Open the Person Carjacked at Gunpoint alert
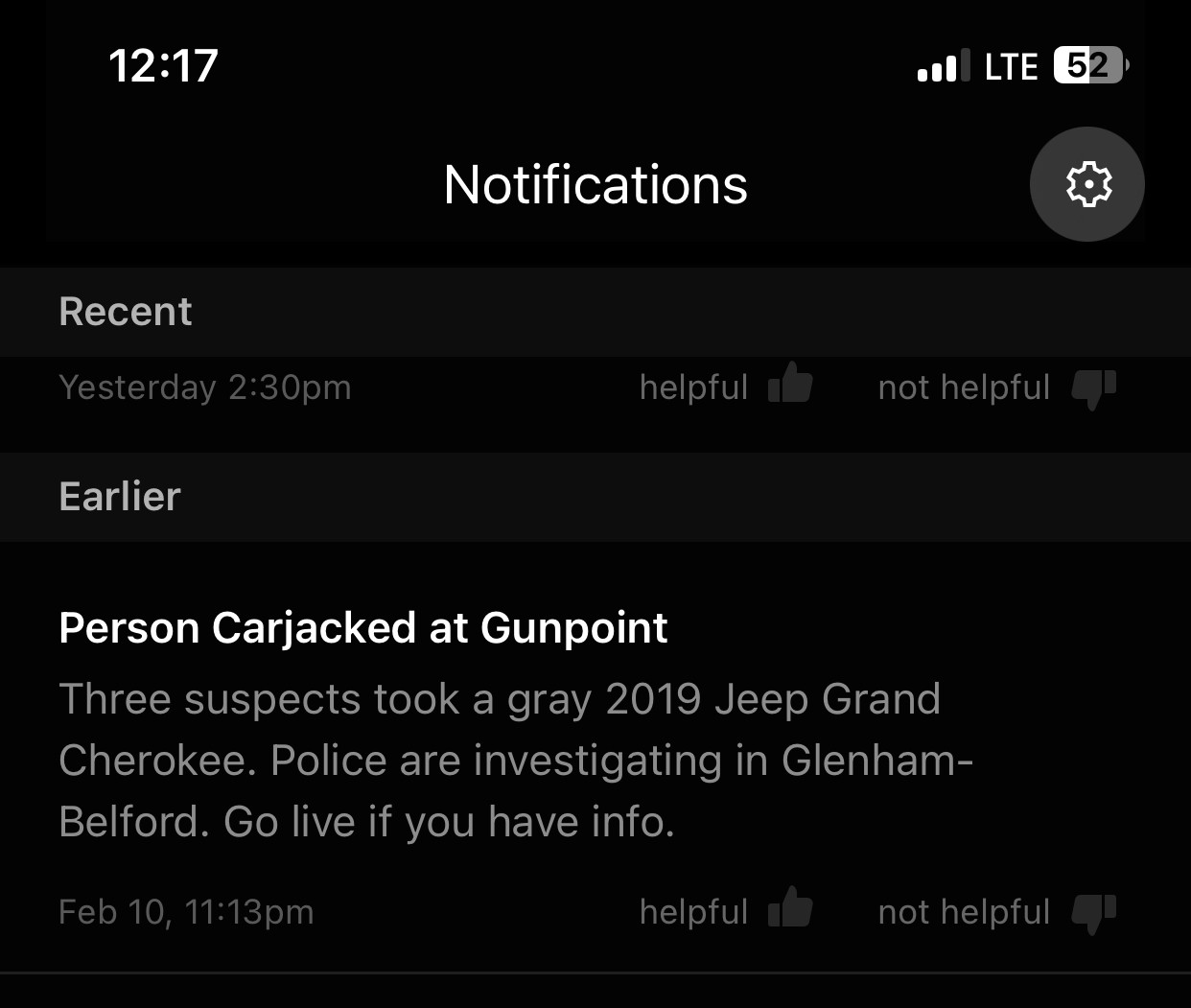This screenshot has height=1008, width=1191. tap(362, 628)
